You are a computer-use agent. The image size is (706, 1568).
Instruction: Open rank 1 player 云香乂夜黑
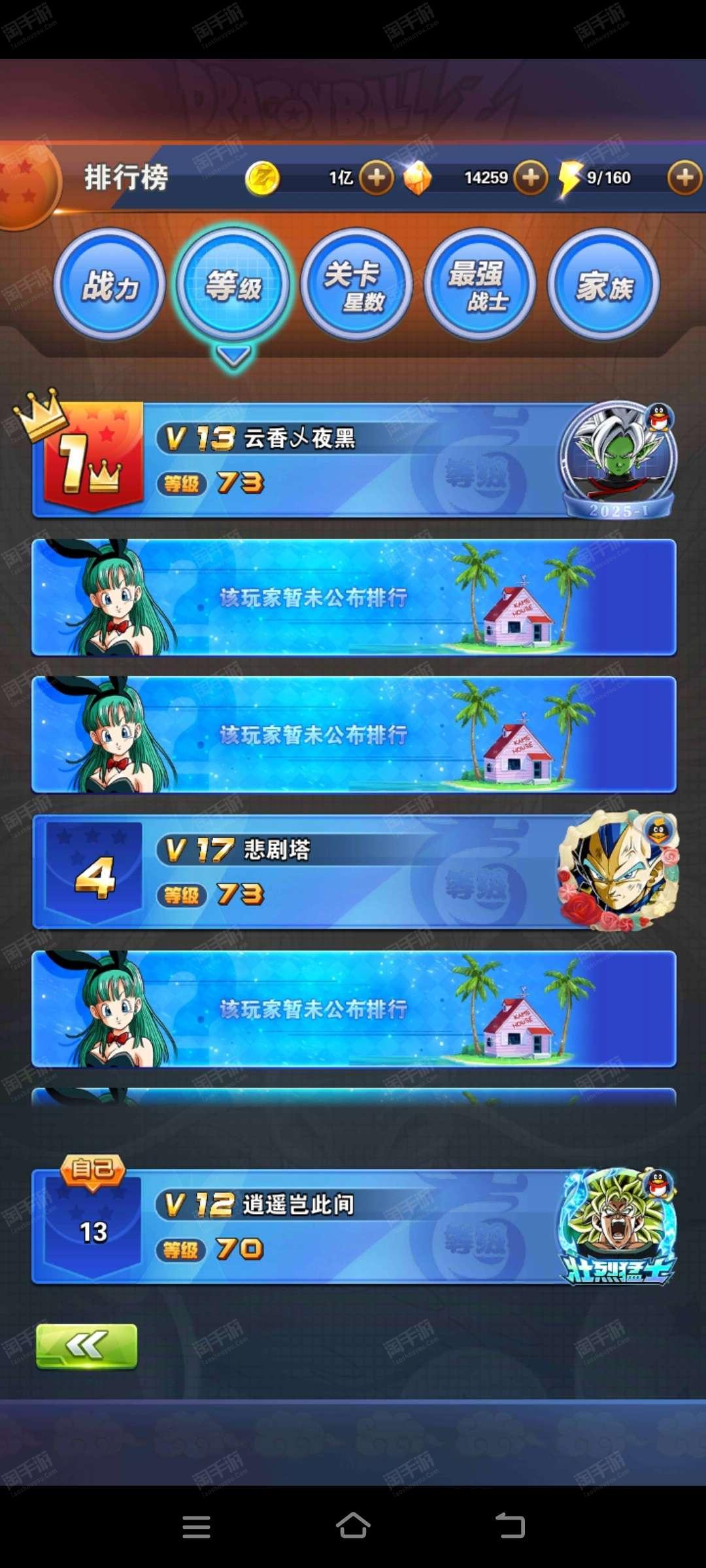pyautogui.click(x=354, y=460)
